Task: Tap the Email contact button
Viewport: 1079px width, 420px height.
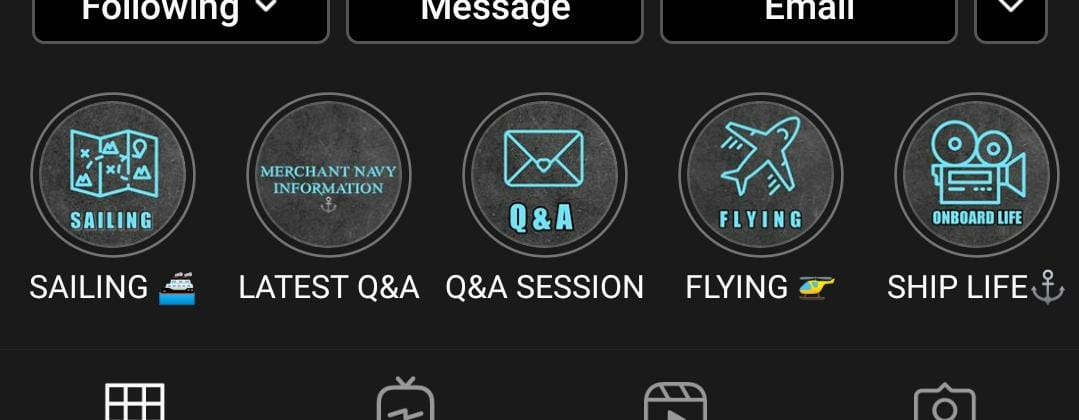Action: tap(808, 16)
